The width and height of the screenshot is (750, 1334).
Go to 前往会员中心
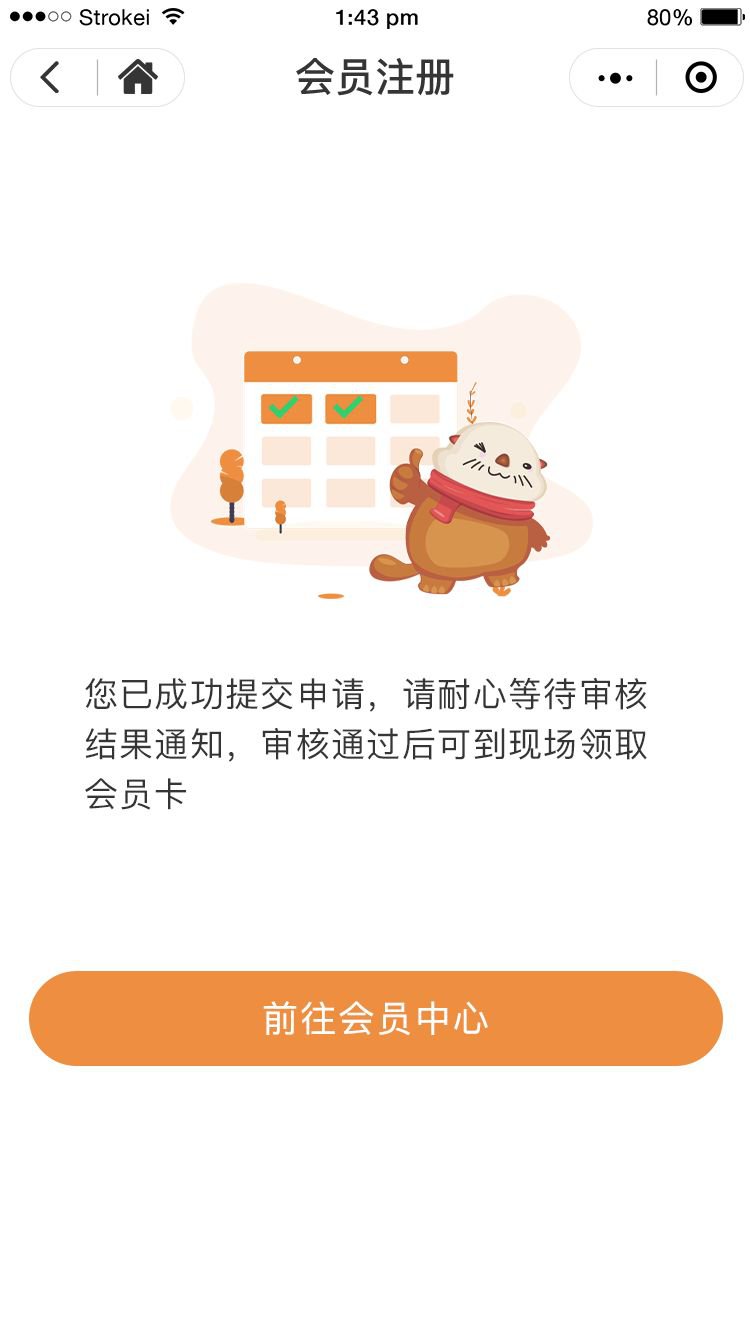(376, 1018)
